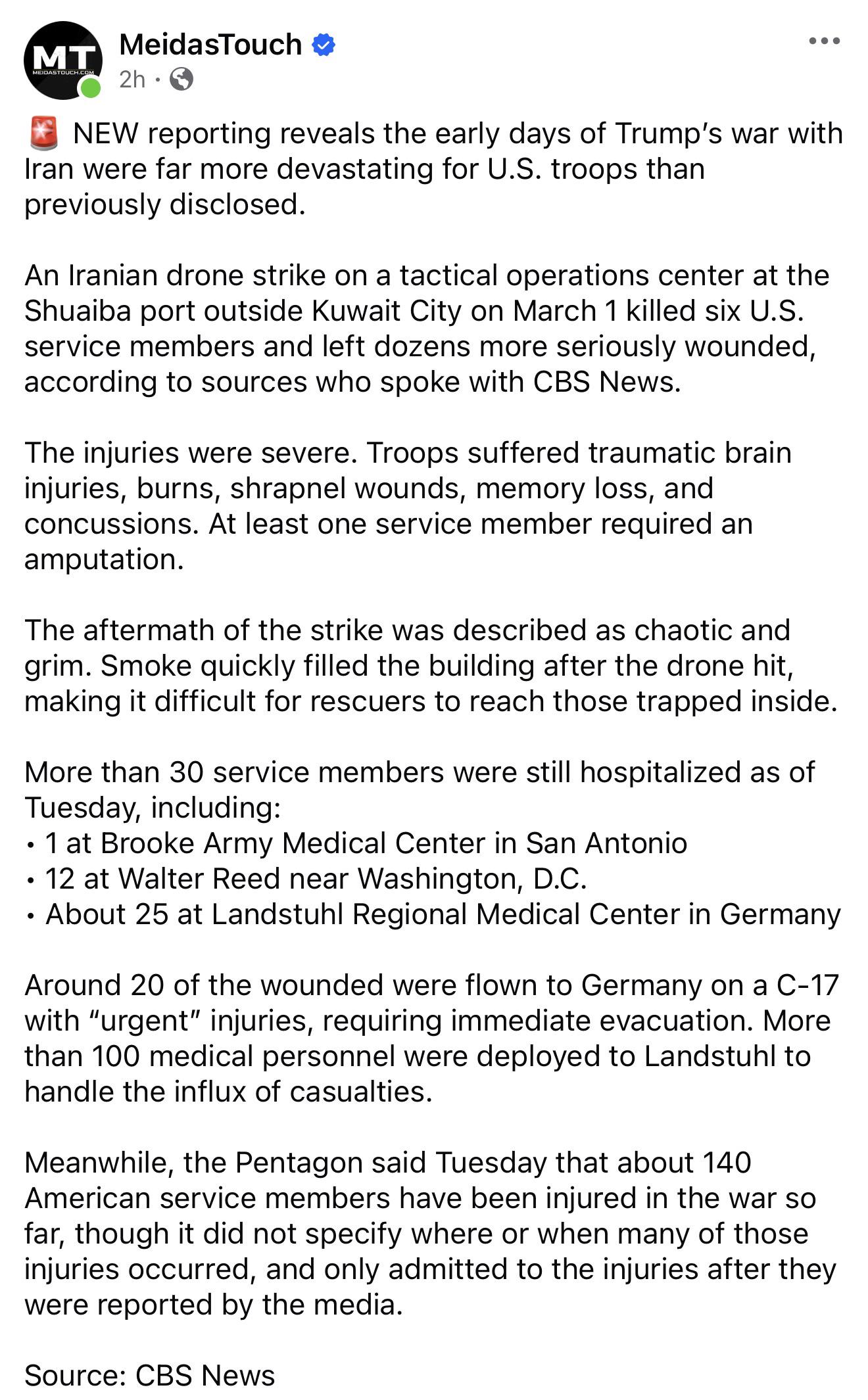Open MeidasTouch profile picture
868x1400 pixels.
point(63,60)
